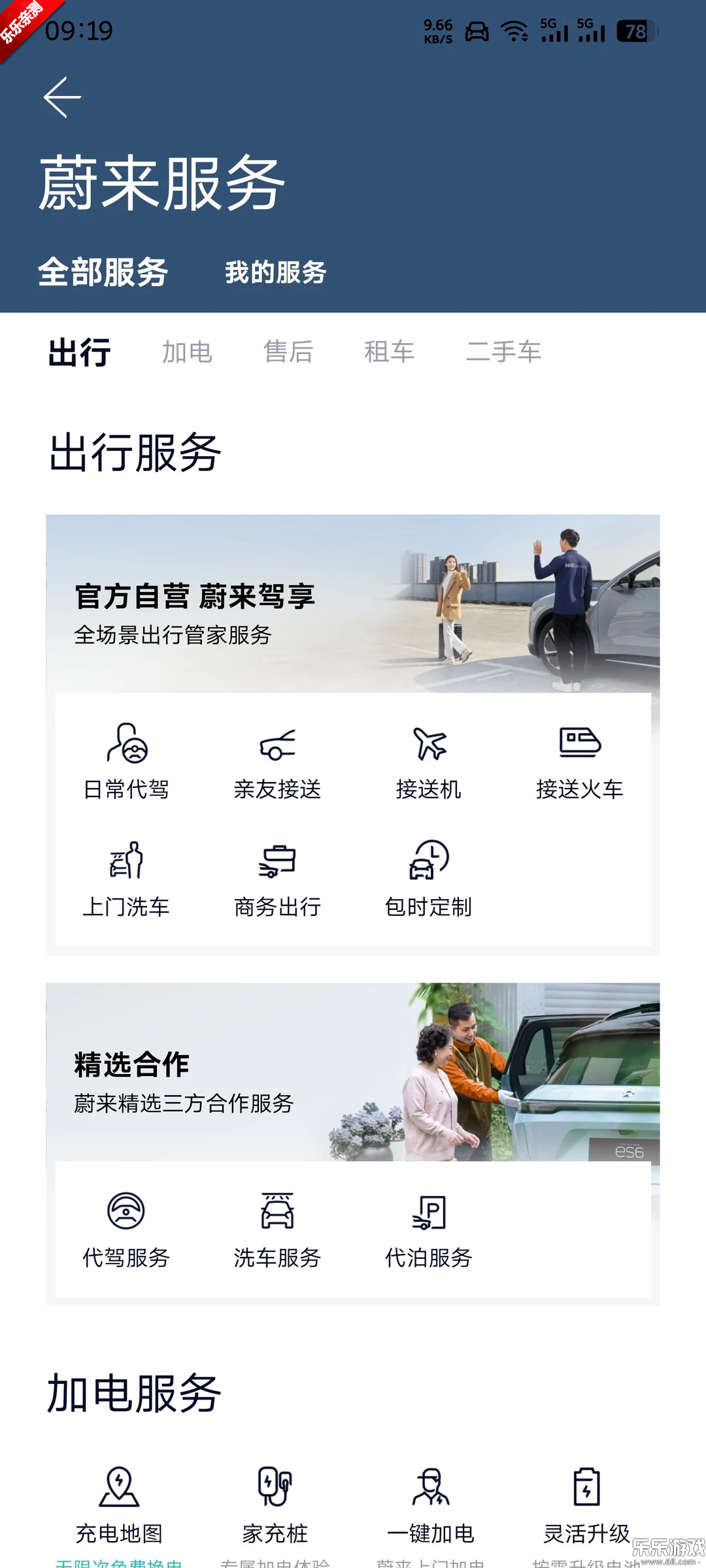The height and width of the screenshot is (1568, 706).
Task: Open partner 洗车服务
Action: point(277,1230)
